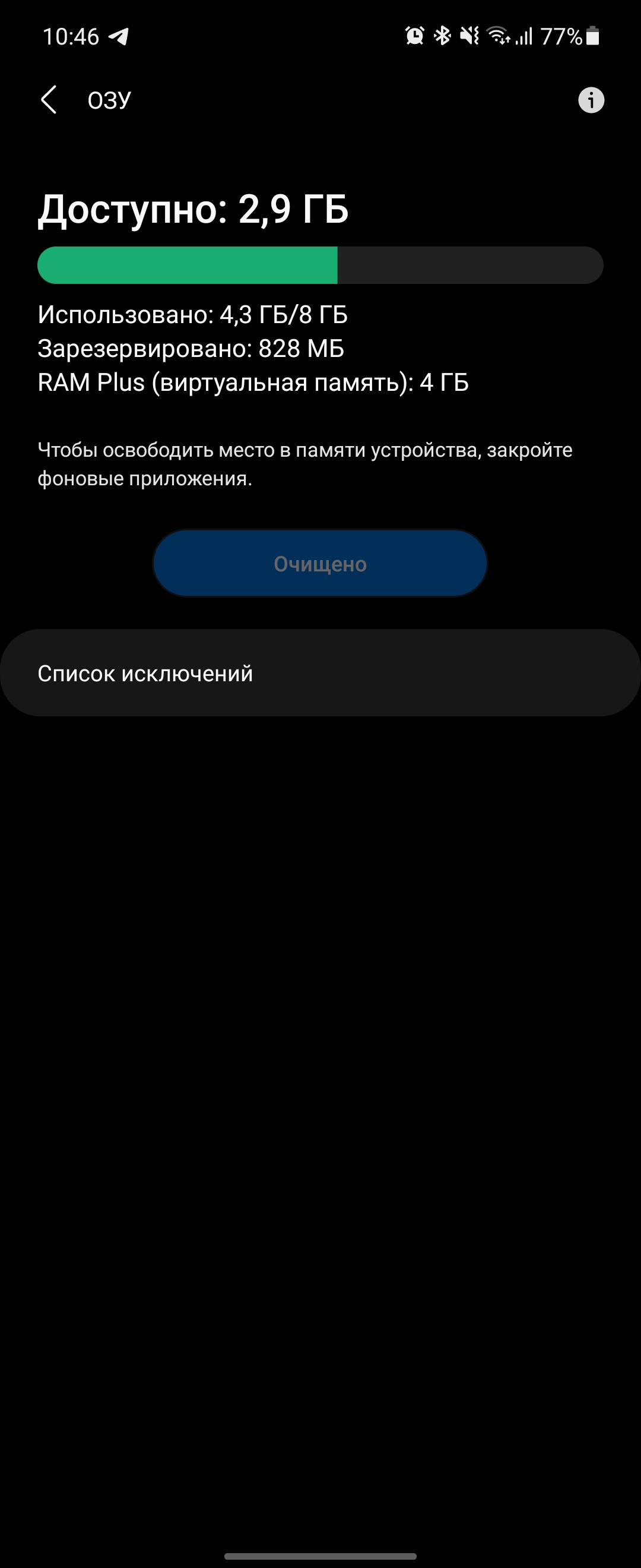Open the info icon about RAM
Image resolution: width=641 pixels, height=1568 pixels.
(591, 100)
